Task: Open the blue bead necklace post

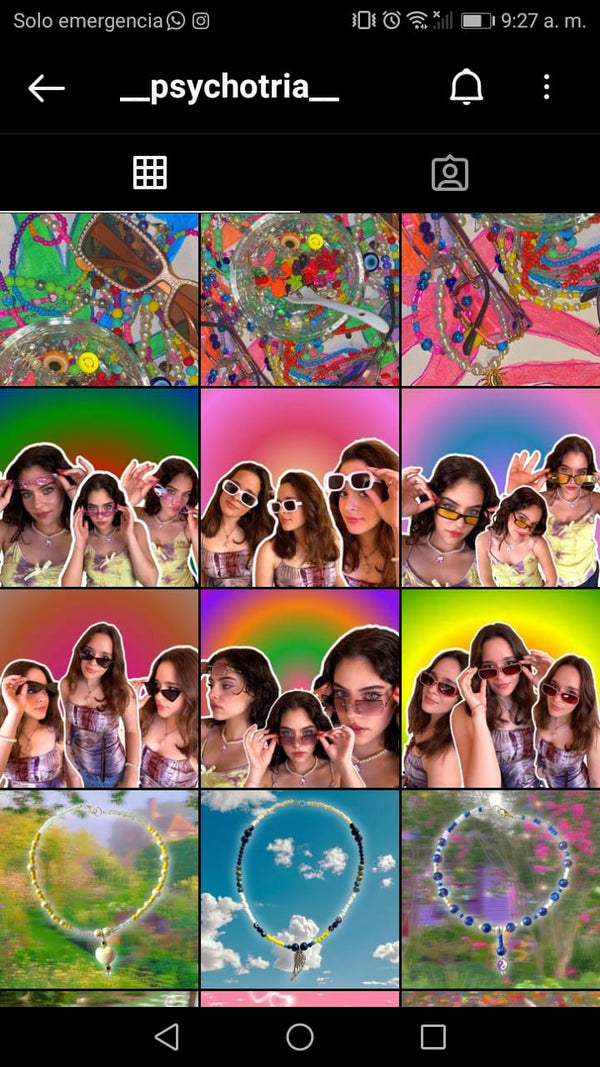Action: pos(501,889)
